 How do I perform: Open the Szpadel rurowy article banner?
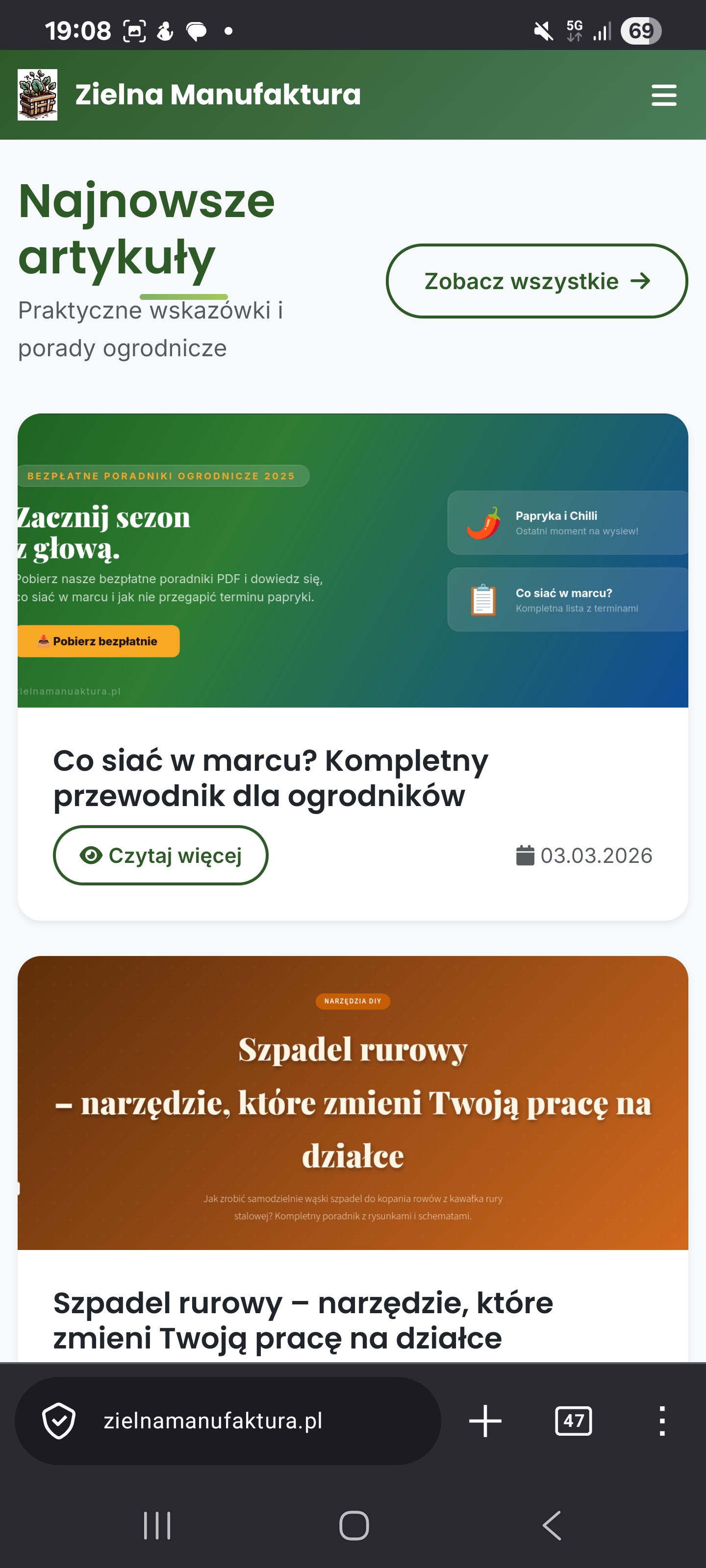[353, 1102]
